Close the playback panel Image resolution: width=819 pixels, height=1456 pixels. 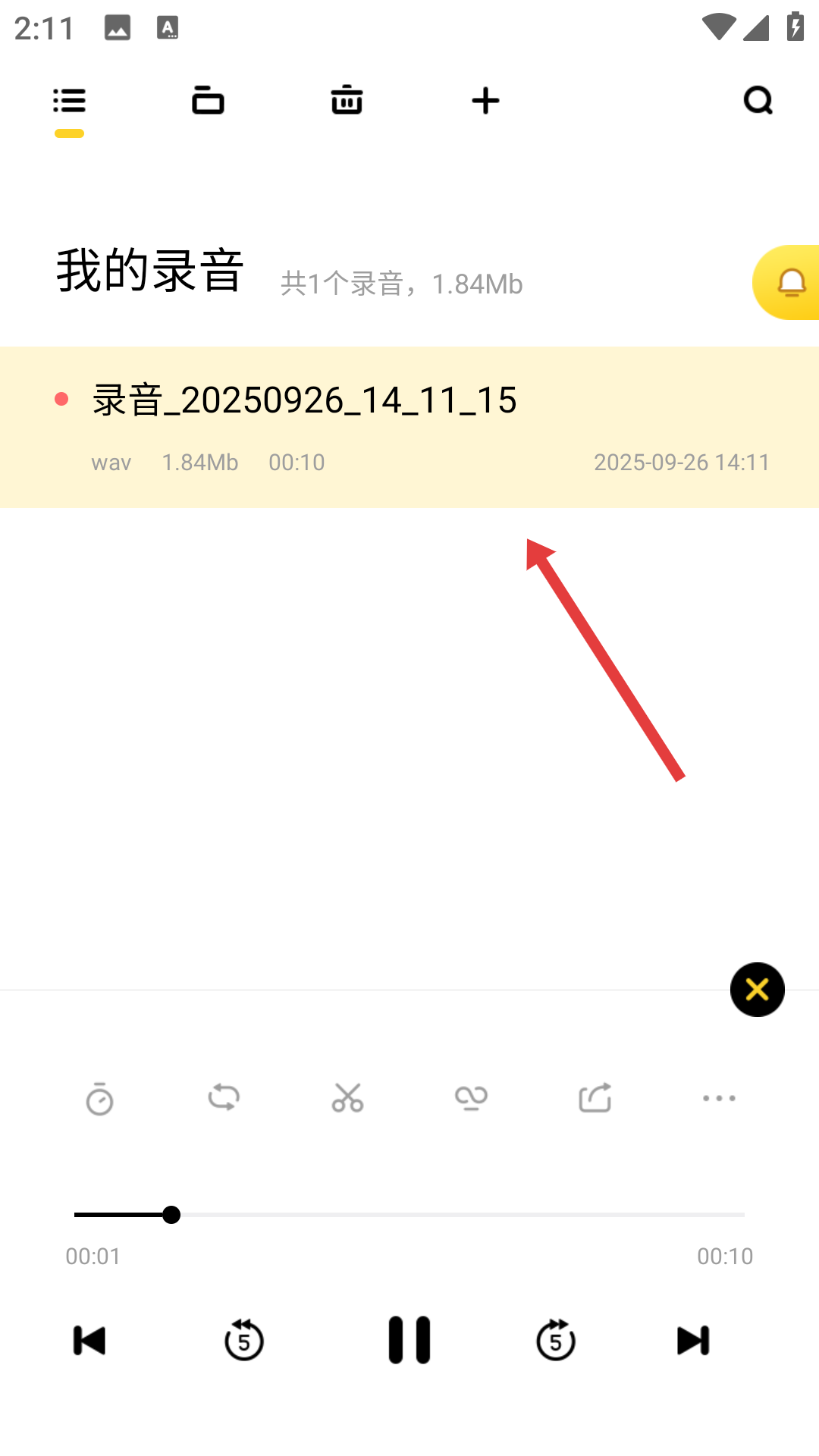[757, 990]
